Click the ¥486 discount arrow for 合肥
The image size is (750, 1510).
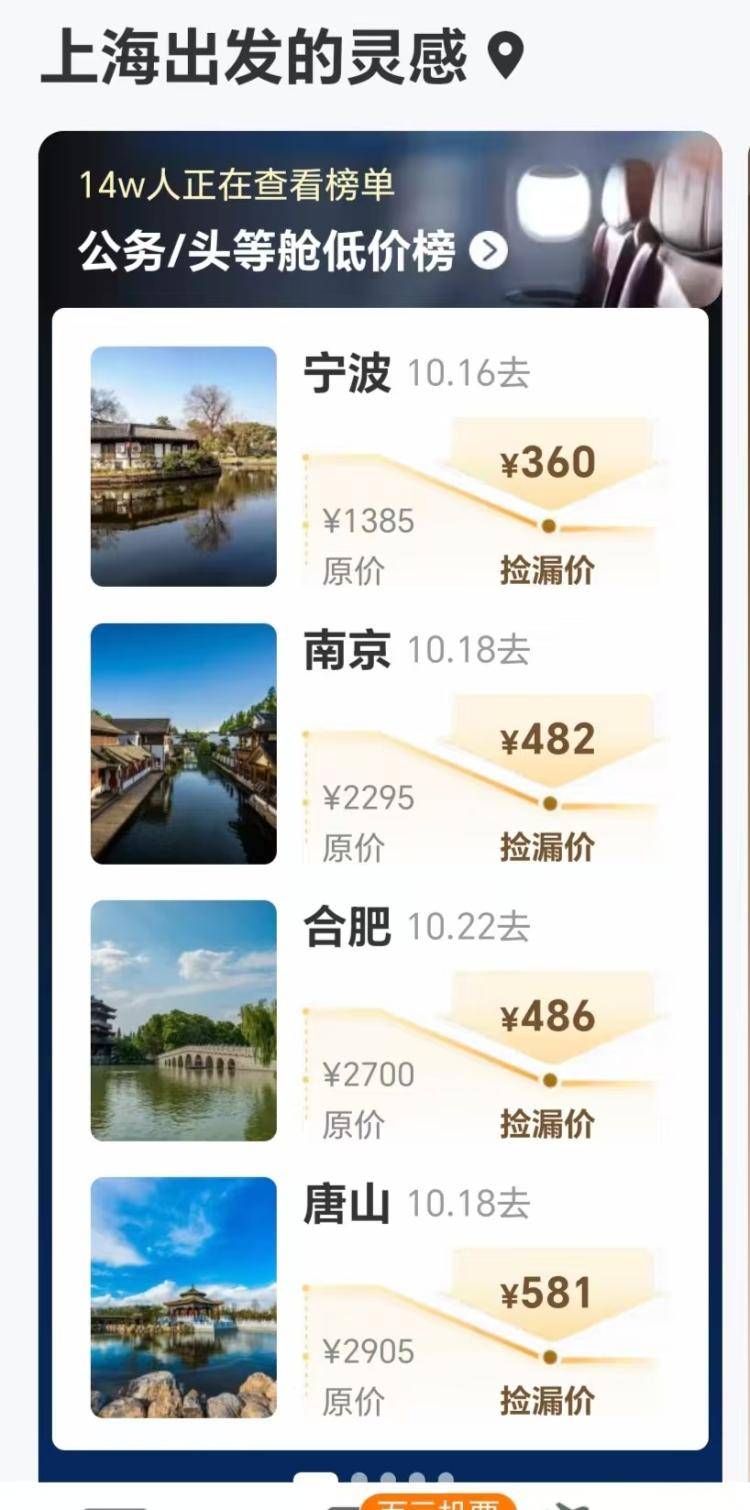point(547,1016)
